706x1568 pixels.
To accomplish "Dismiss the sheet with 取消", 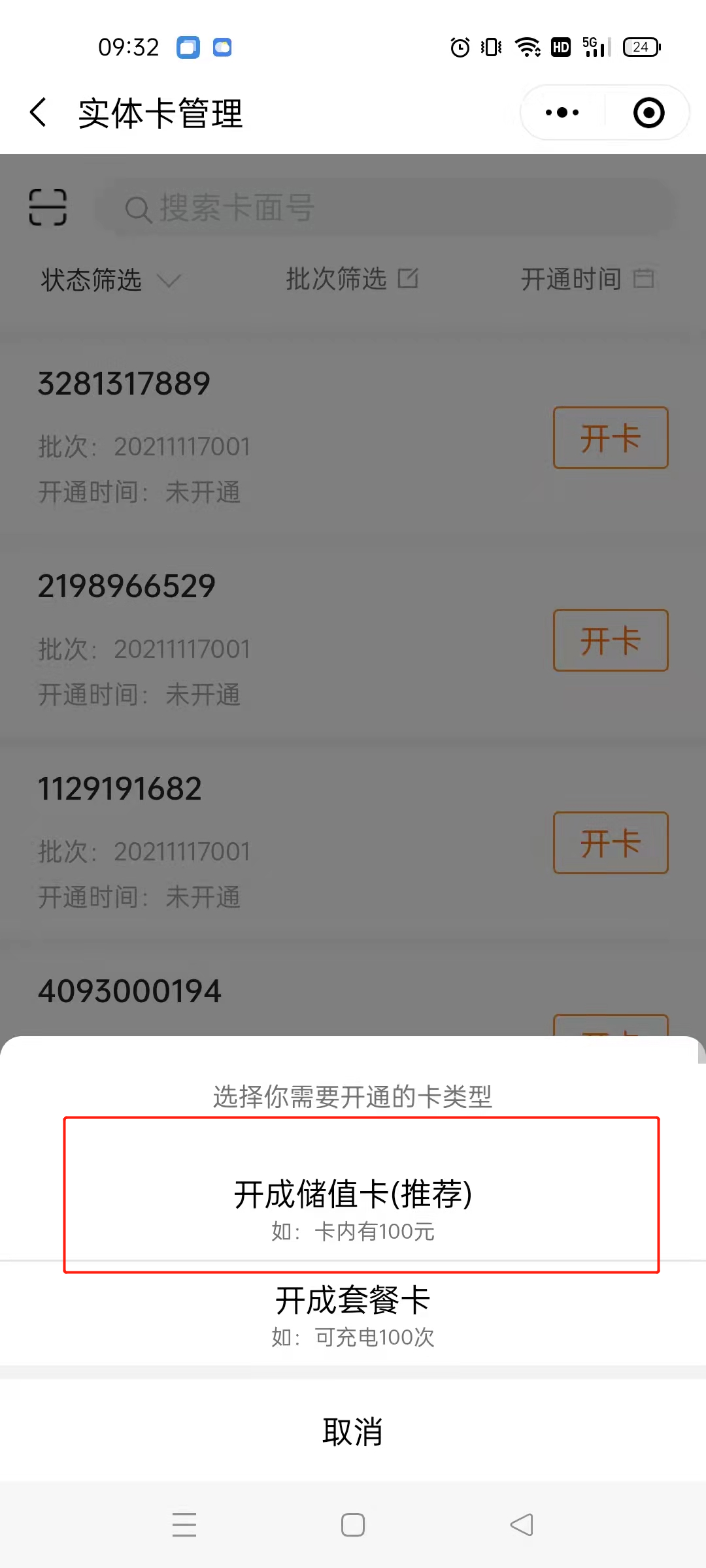I will click(x=353, y=1431).
